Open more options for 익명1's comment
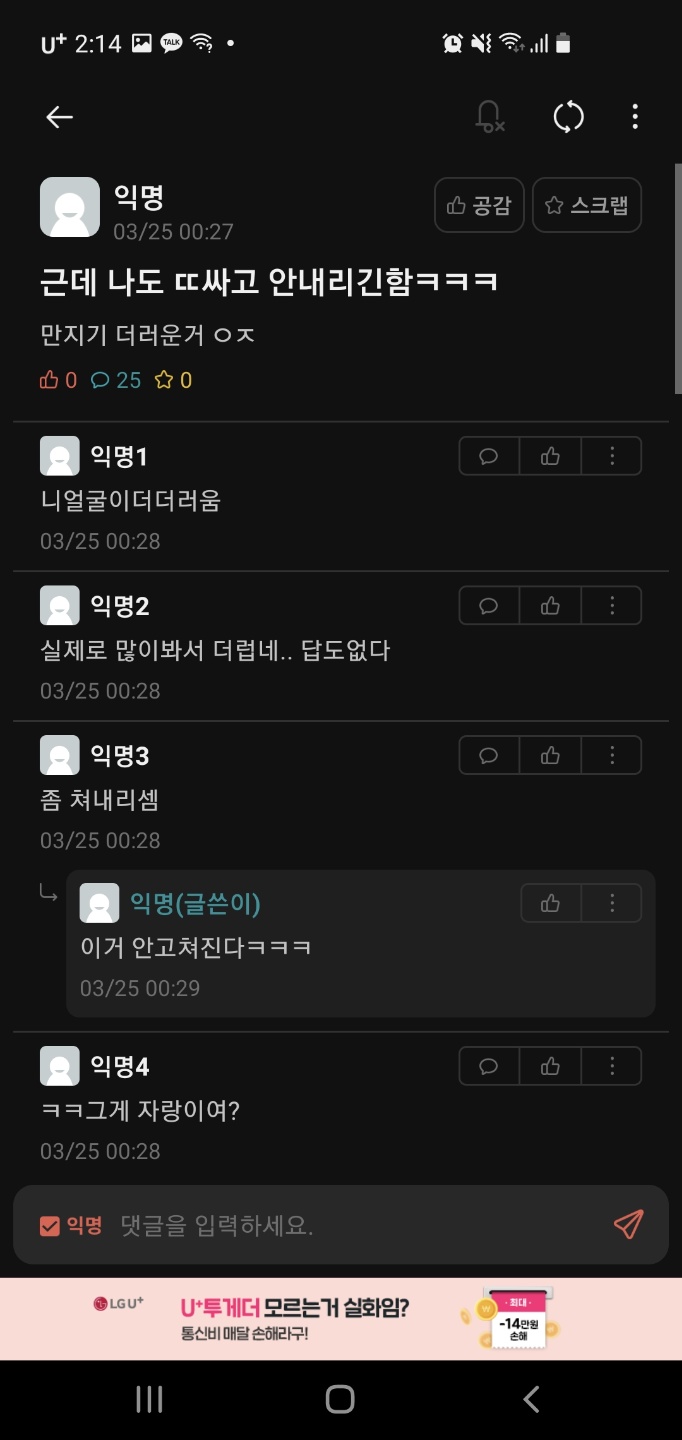This screenshot has width=682, height=1440. click(x=611, y=456)
